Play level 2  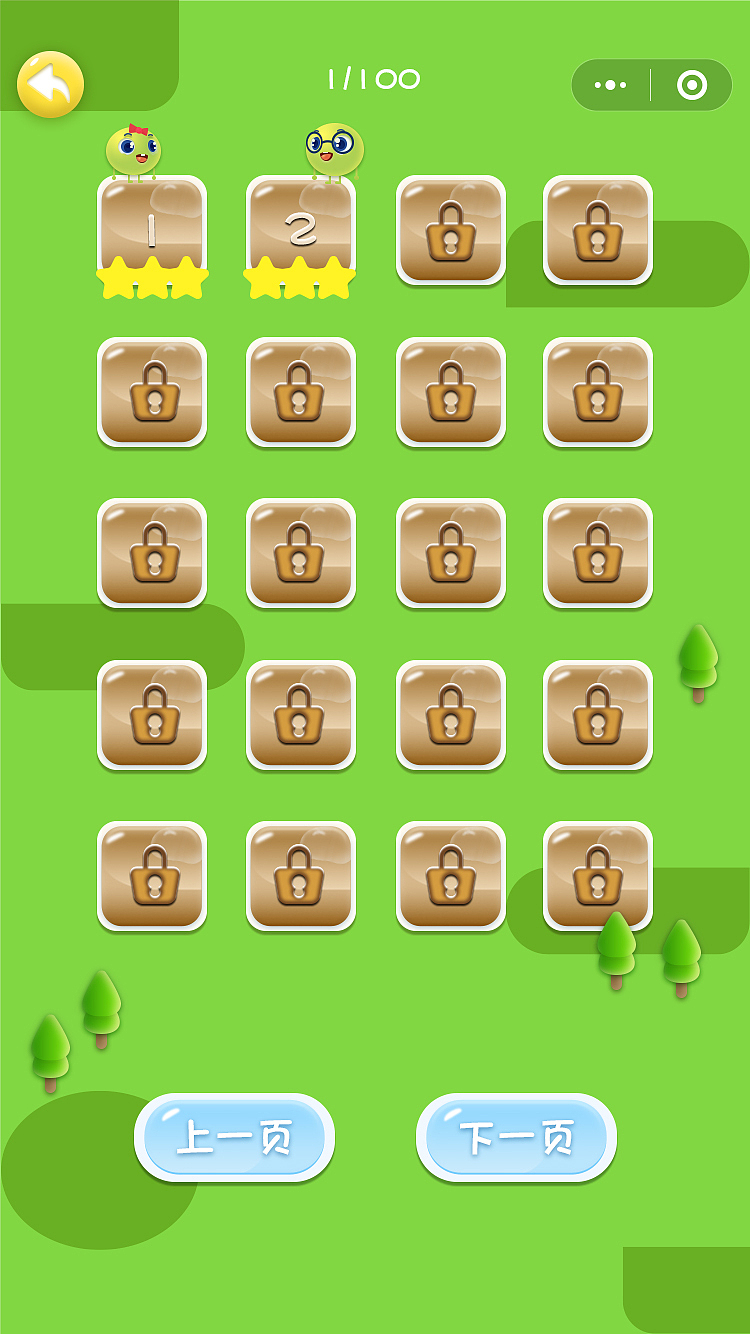click(300, 230)
